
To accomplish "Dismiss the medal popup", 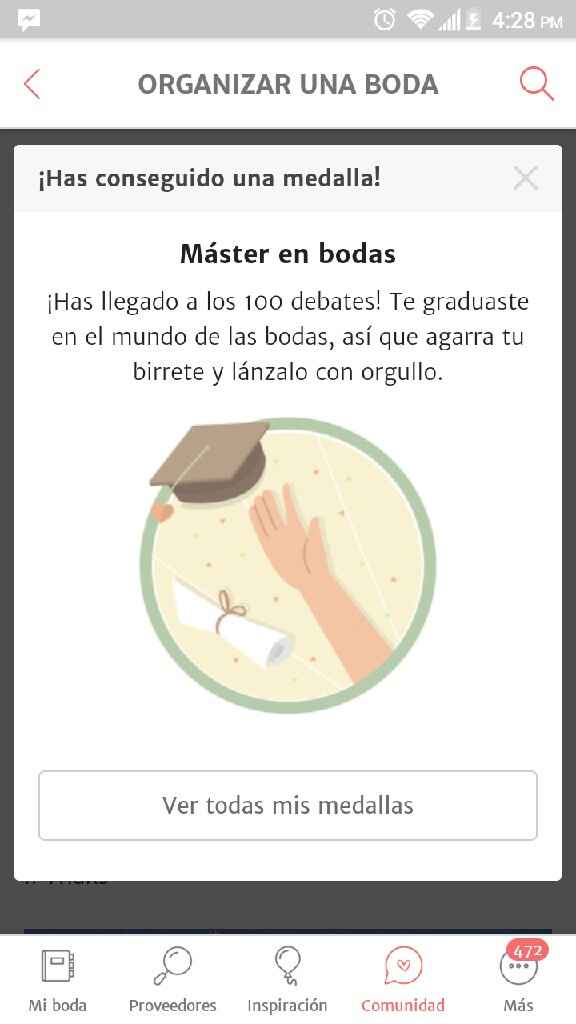I will click(x=525, y=178).
